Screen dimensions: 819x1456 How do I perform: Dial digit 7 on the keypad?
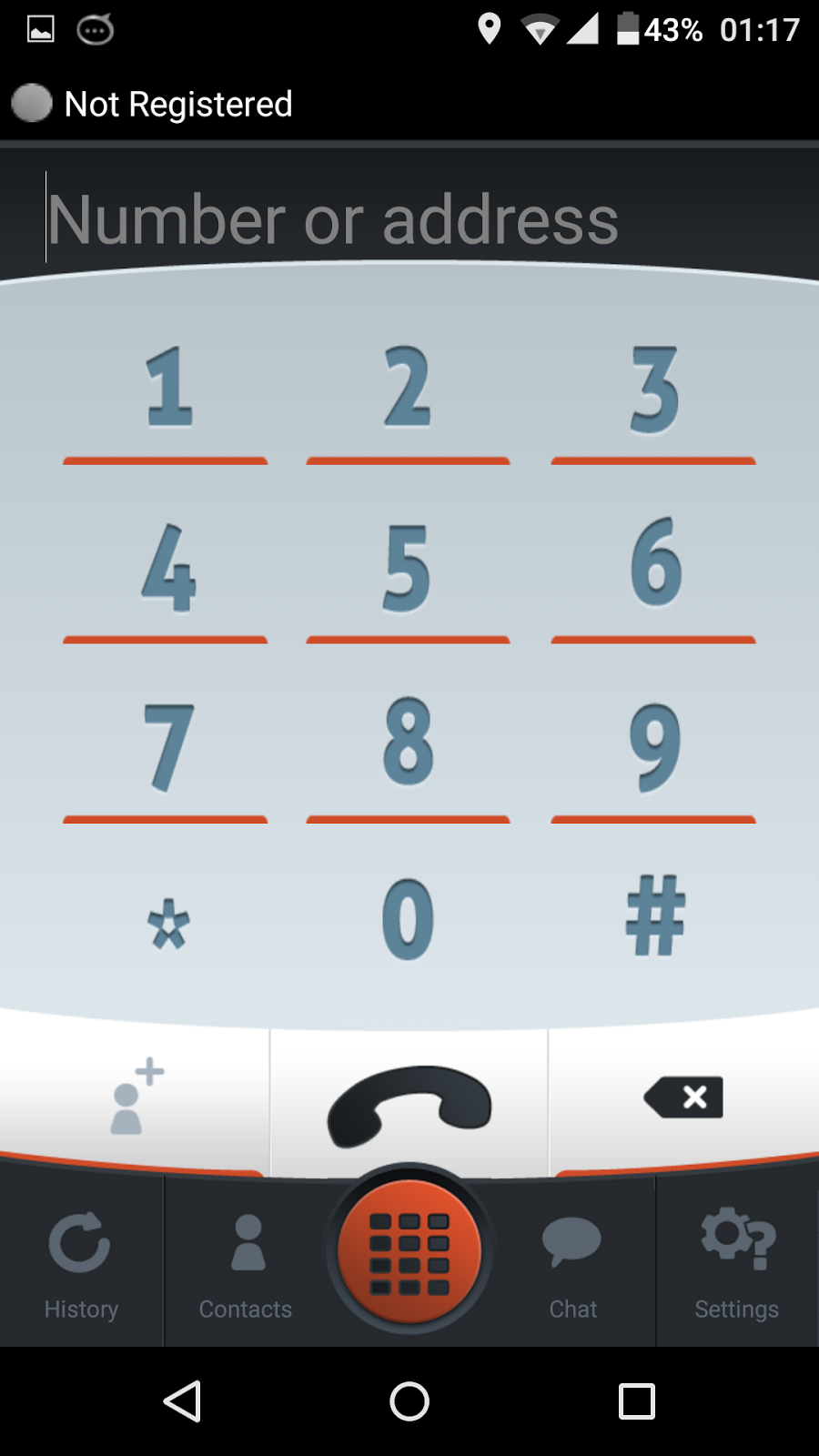[x=167, y=746]
